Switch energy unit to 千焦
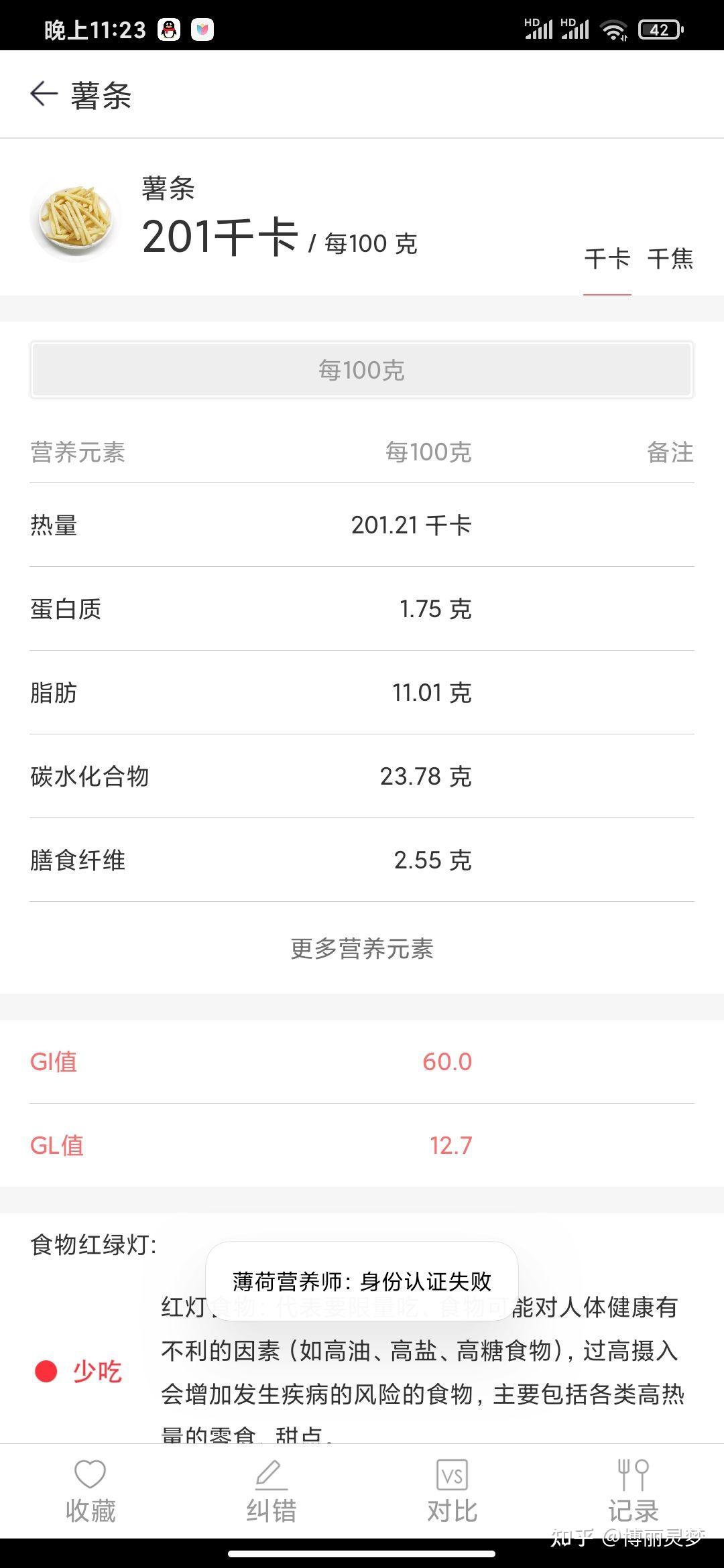The image size is (724, 1568). pos(670,259)
